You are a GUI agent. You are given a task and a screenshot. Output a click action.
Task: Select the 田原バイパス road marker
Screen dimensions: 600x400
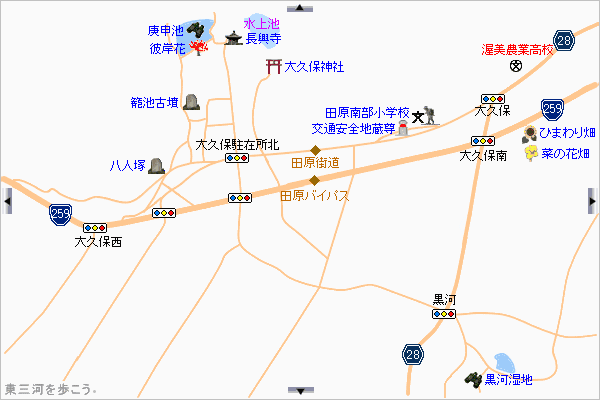pos(314,181)
